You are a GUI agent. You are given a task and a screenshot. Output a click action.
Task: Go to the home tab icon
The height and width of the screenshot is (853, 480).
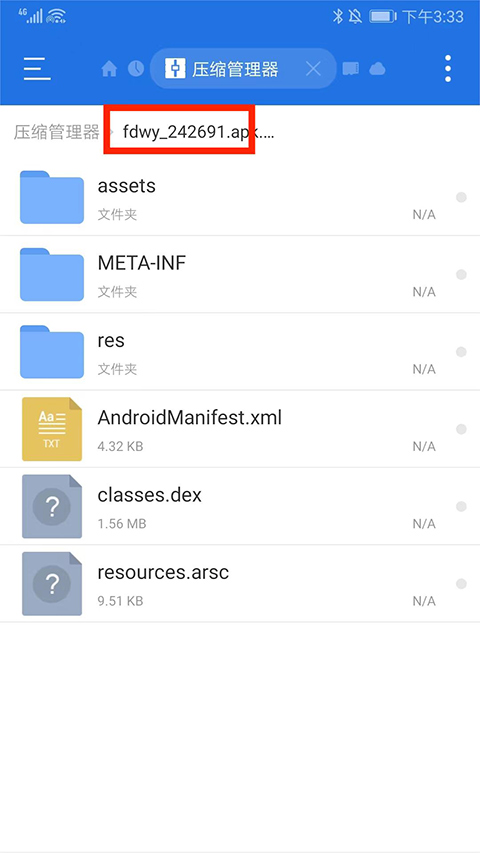pos(109,69)
